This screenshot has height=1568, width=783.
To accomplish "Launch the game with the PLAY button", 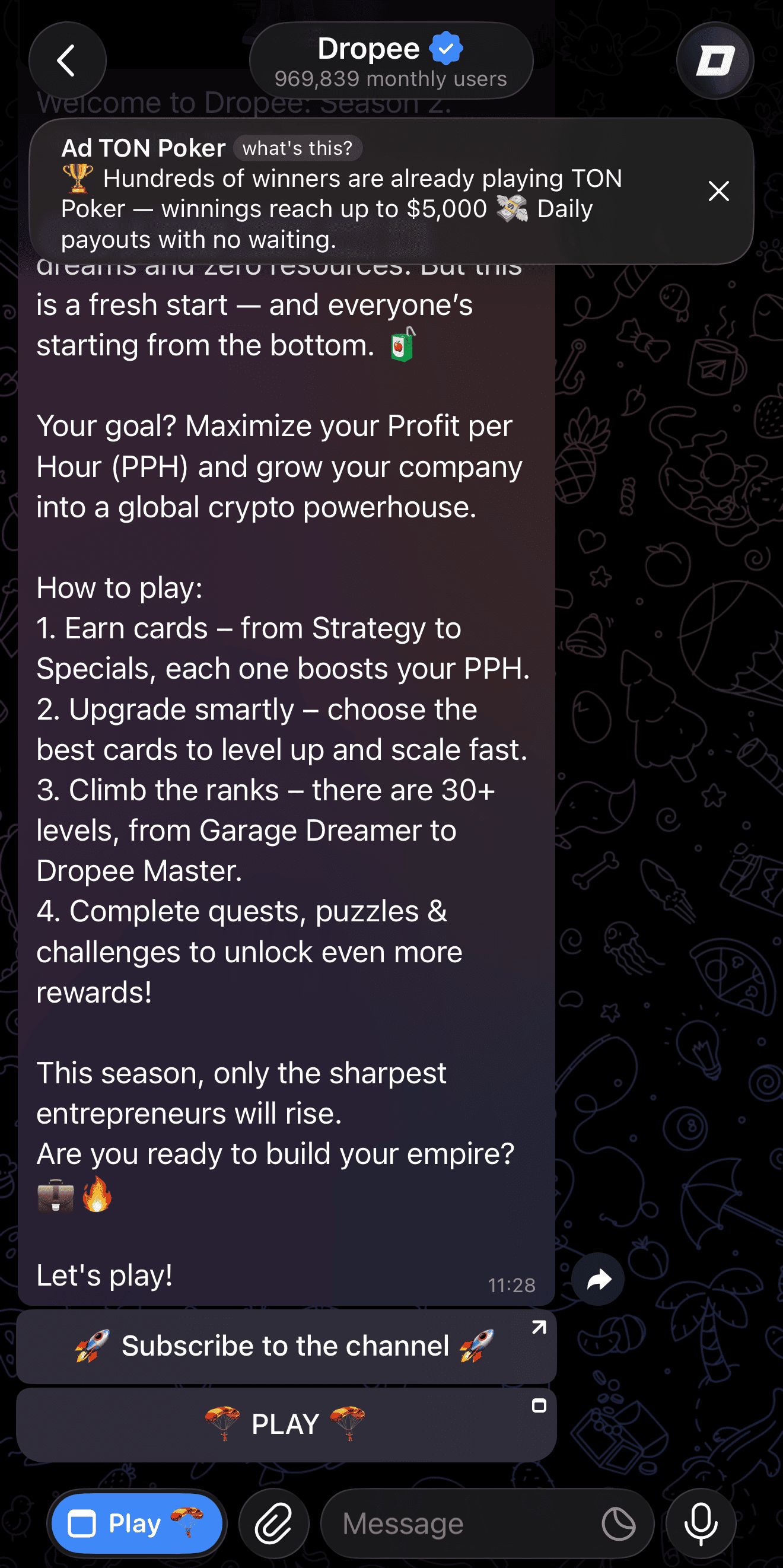I will (x=286, y=1424).
